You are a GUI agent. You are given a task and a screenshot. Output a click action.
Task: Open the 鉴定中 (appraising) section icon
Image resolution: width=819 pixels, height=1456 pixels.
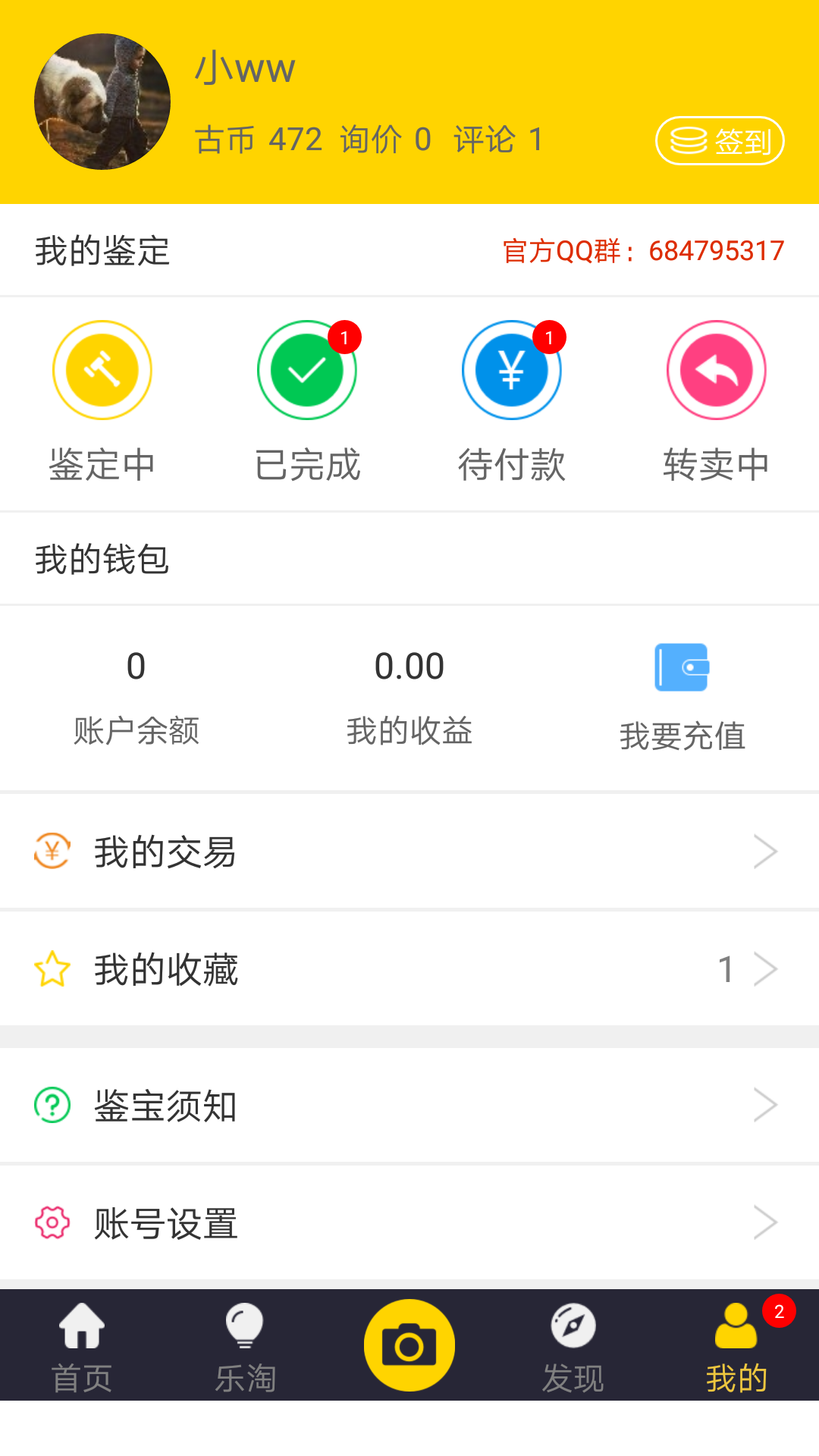[102, 370]
